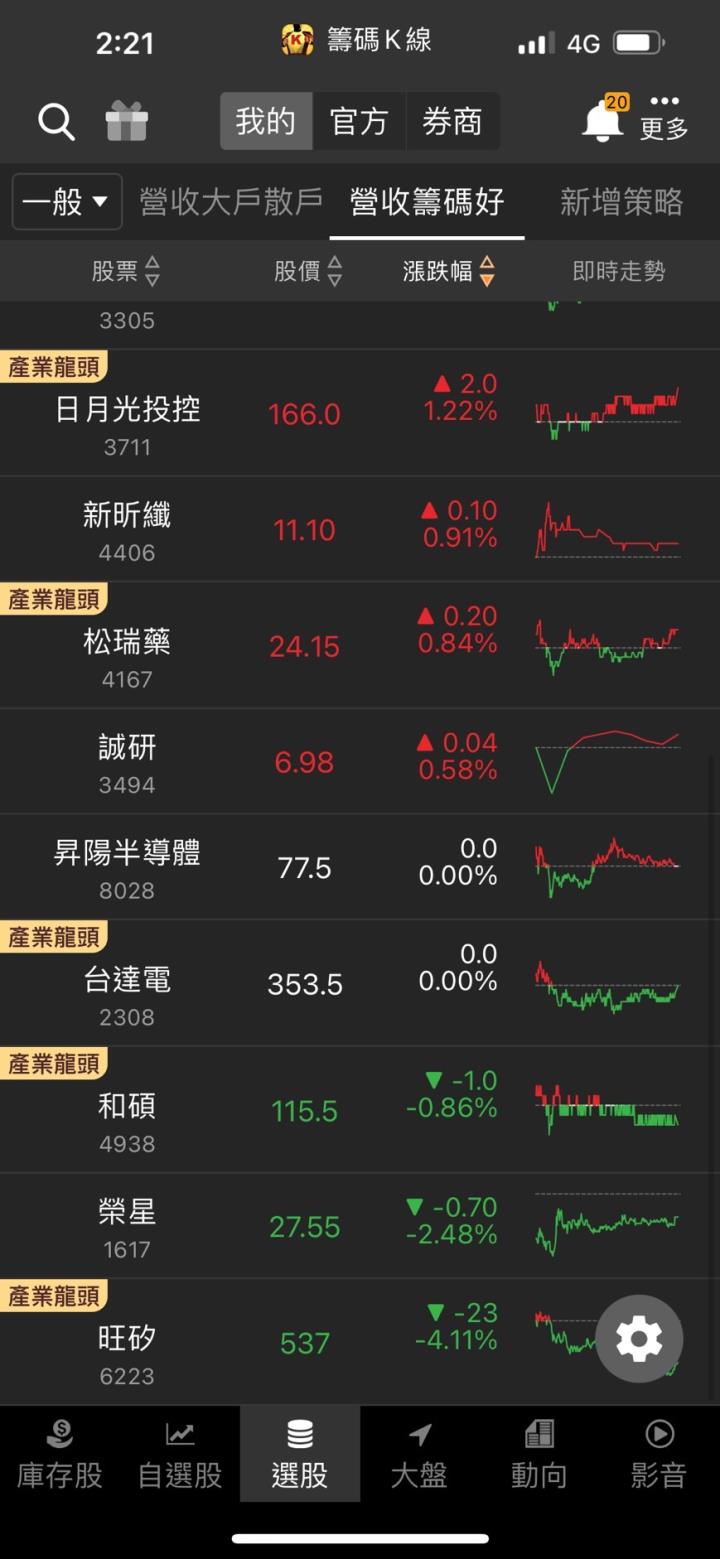Open 動向 from the bottom navigation

(539, 1451)
